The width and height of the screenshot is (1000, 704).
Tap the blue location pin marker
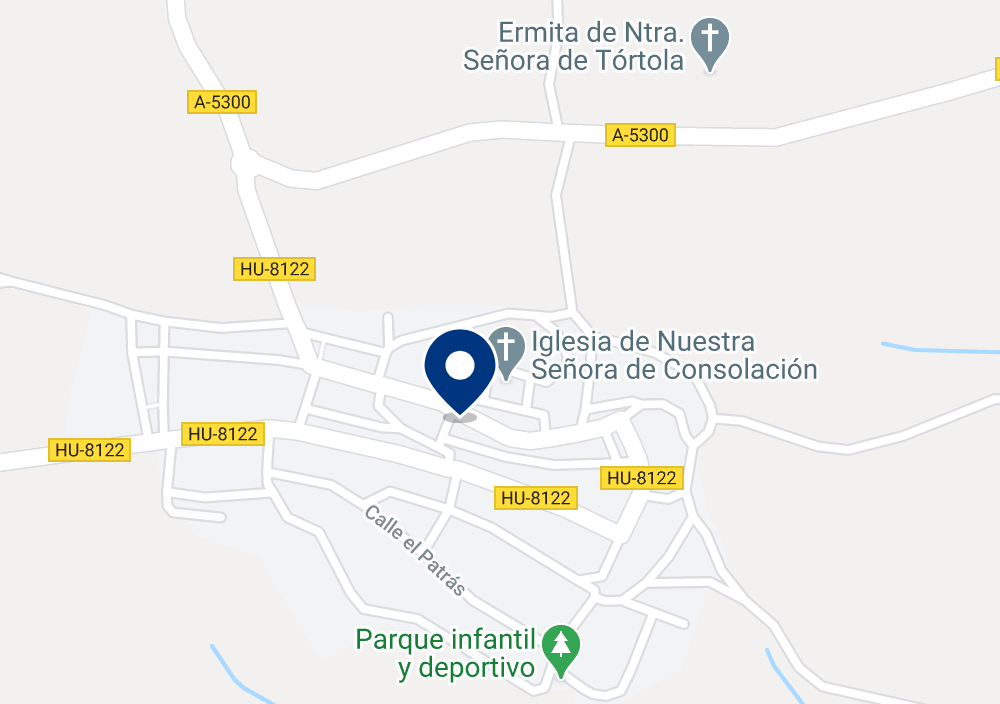[x=459, y=367]
